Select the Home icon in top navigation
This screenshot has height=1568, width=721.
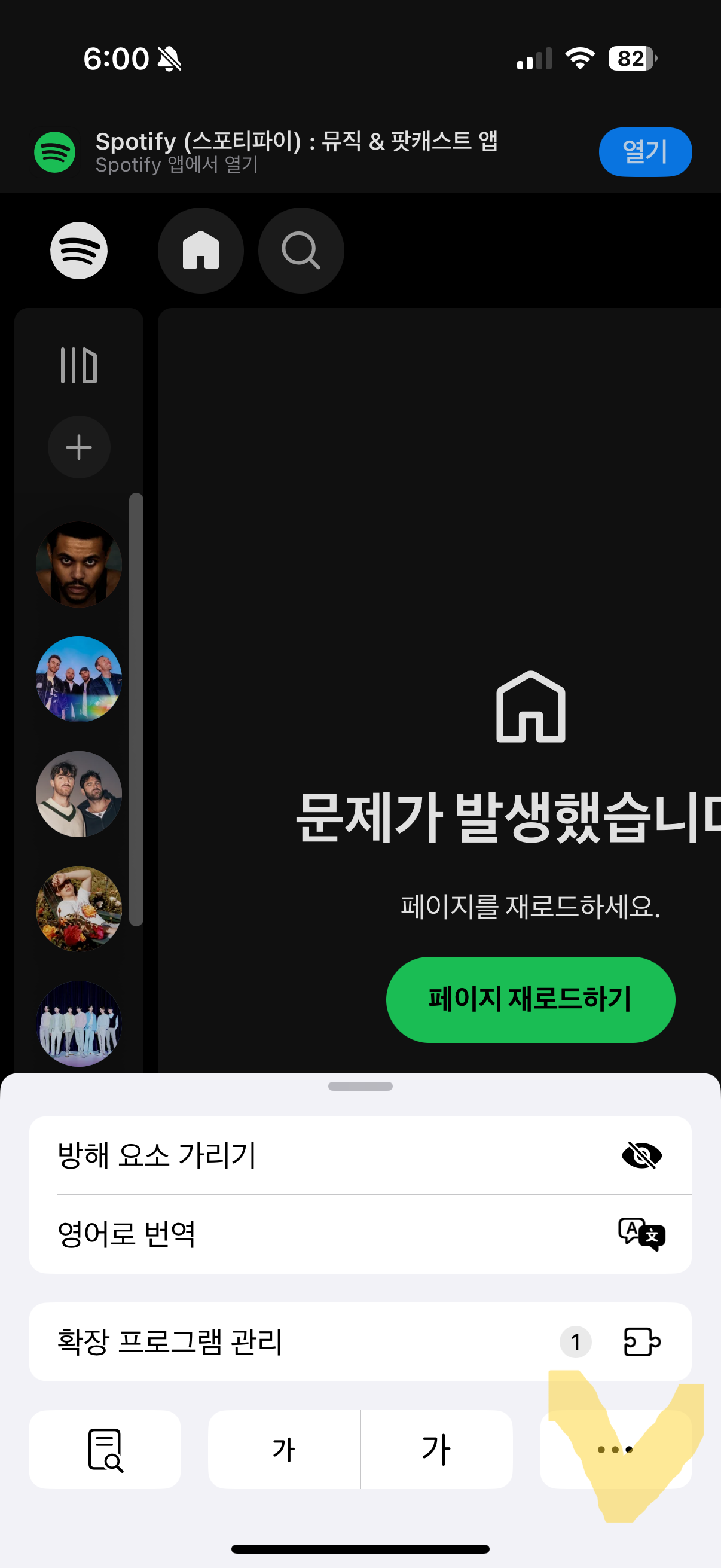coord(201,250)
